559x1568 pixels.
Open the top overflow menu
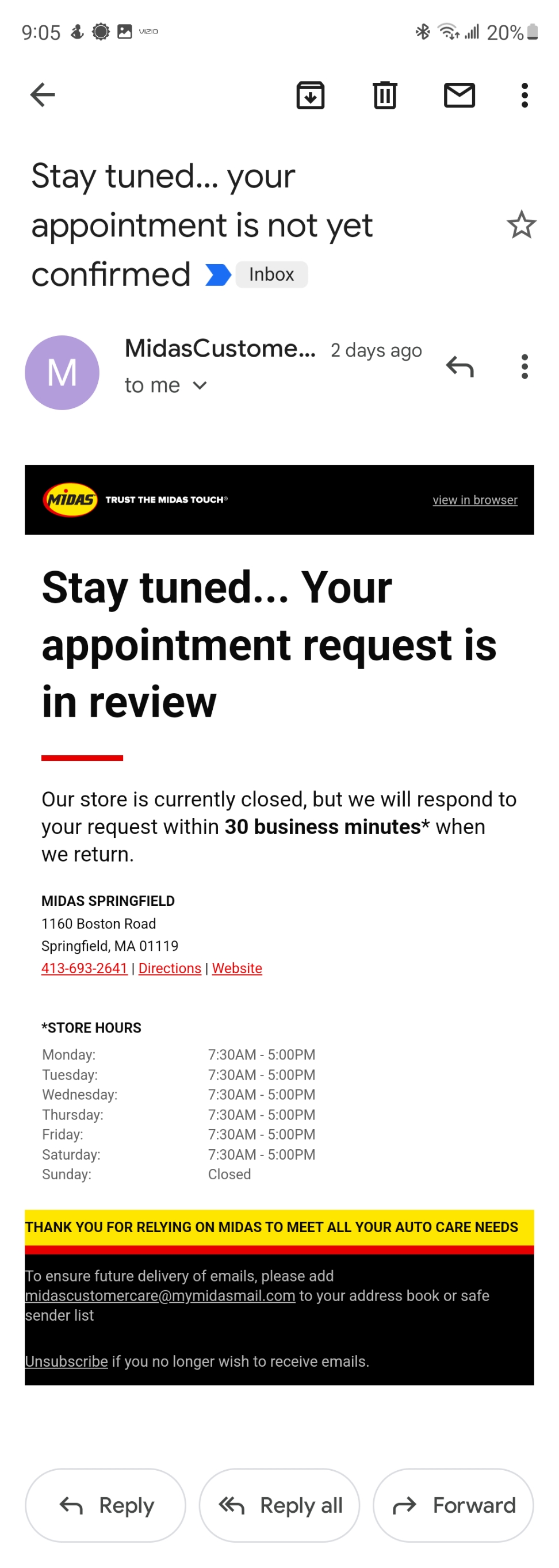click(x=524, y=94)
